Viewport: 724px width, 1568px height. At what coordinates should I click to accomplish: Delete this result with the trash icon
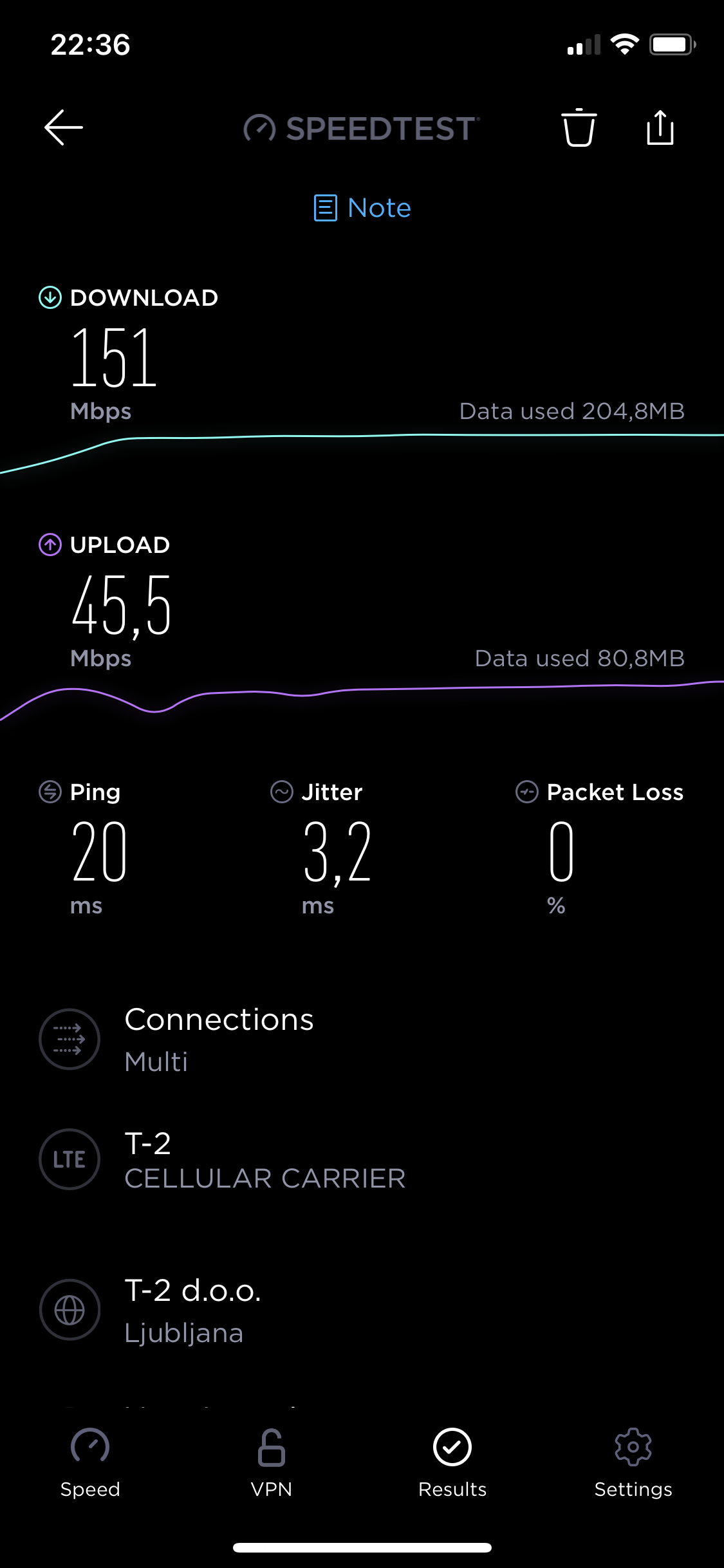click(579, 127)
